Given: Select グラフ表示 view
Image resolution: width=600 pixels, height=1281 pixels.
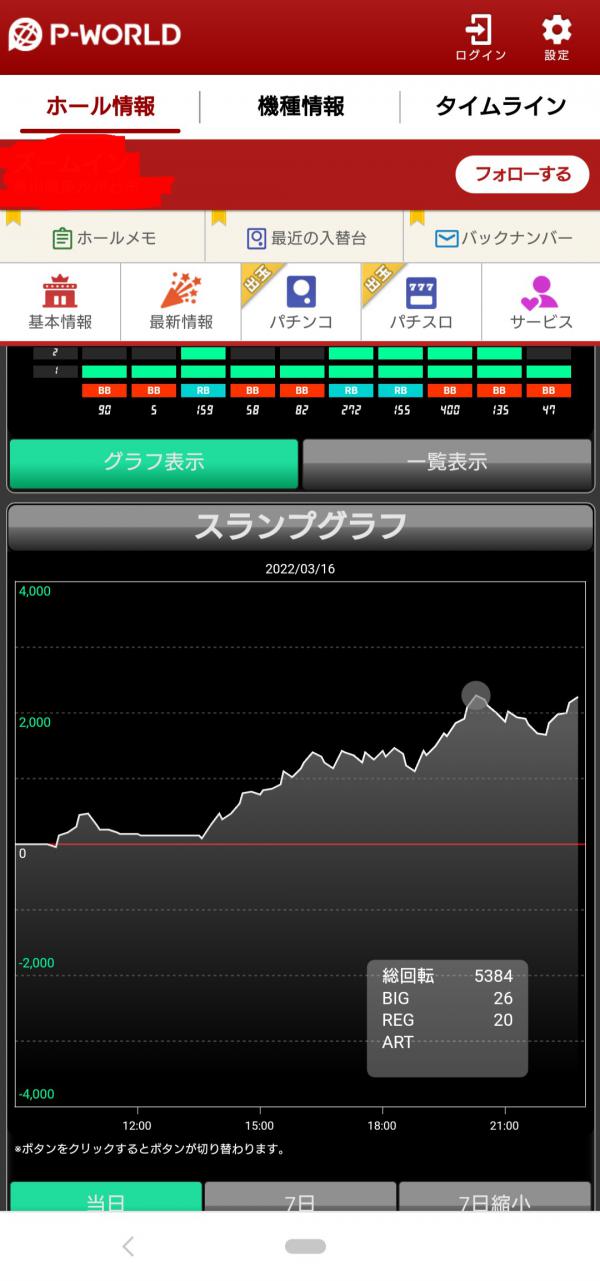Looking at the screenshot, I should click(154, 463).
